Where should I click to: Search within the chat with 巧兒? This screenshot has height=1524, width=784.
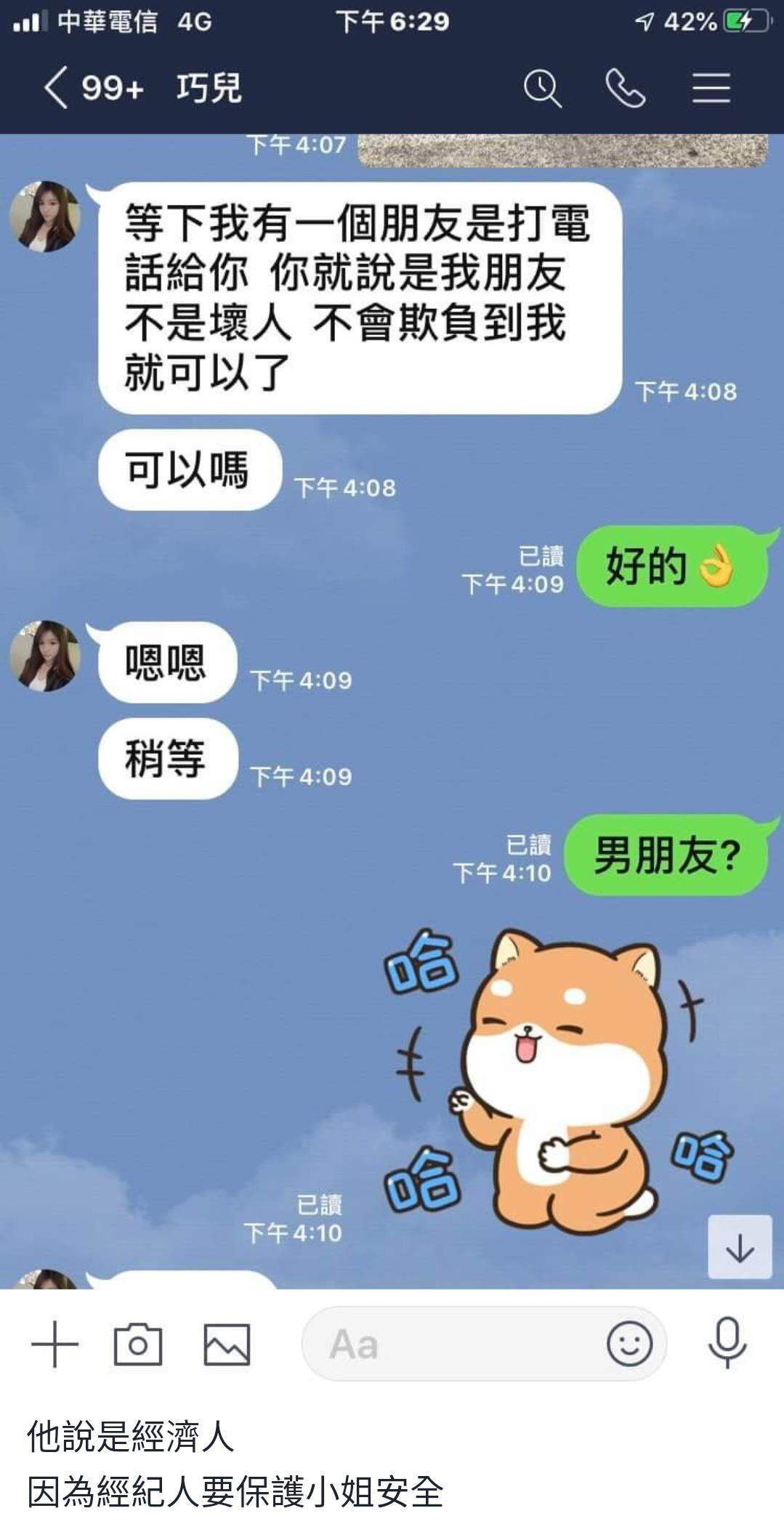pos(542,89)
